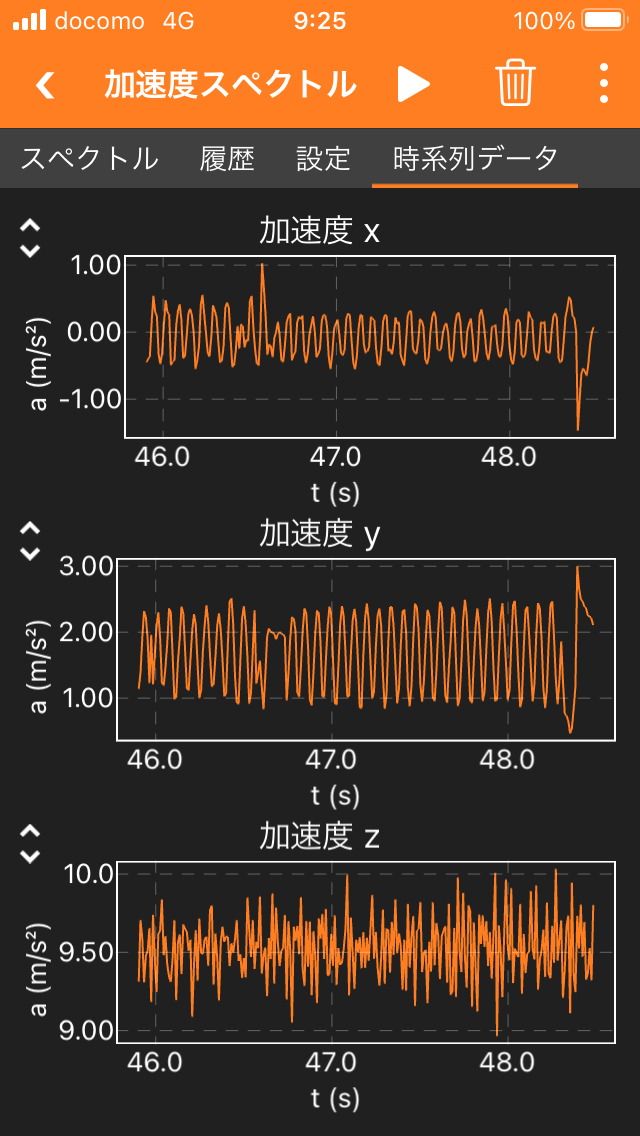Delete recorded data with the trash icon
The height and width of the screenshot is (1136, 640).
pyautogui.click(x=515, y=83)
